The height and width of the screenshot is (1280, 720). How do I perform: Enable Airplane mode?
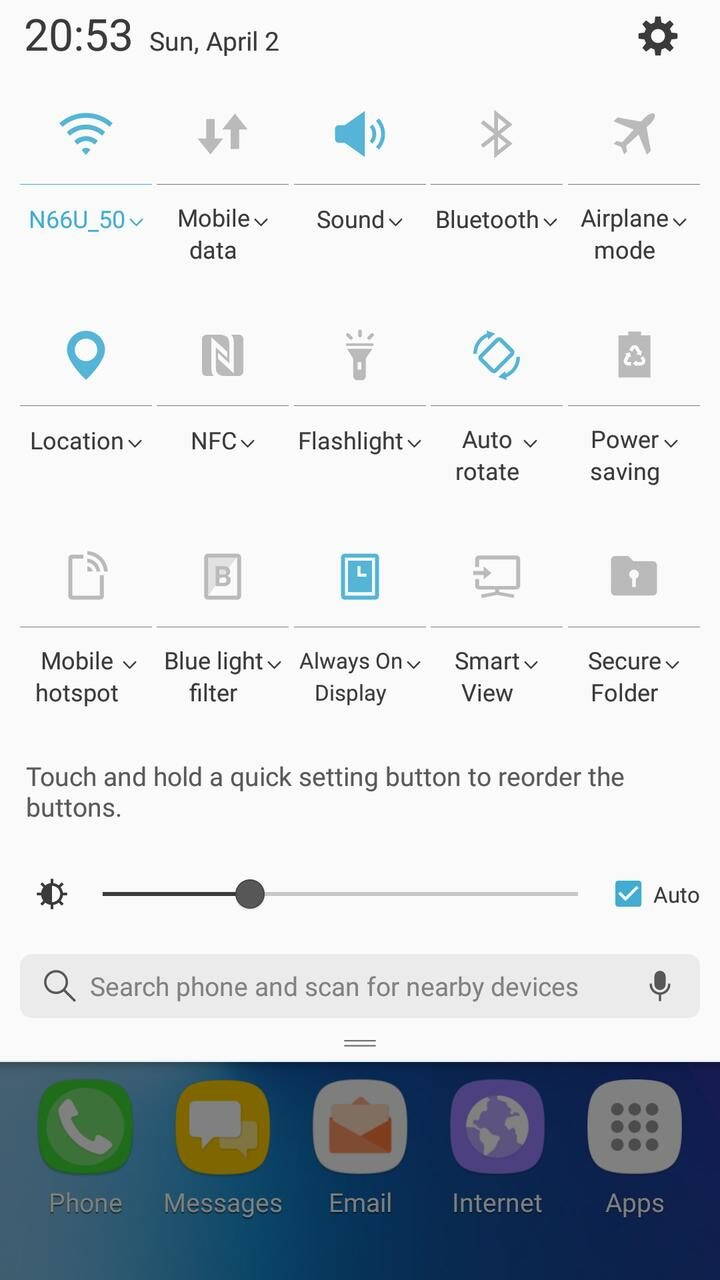[634, 133]
